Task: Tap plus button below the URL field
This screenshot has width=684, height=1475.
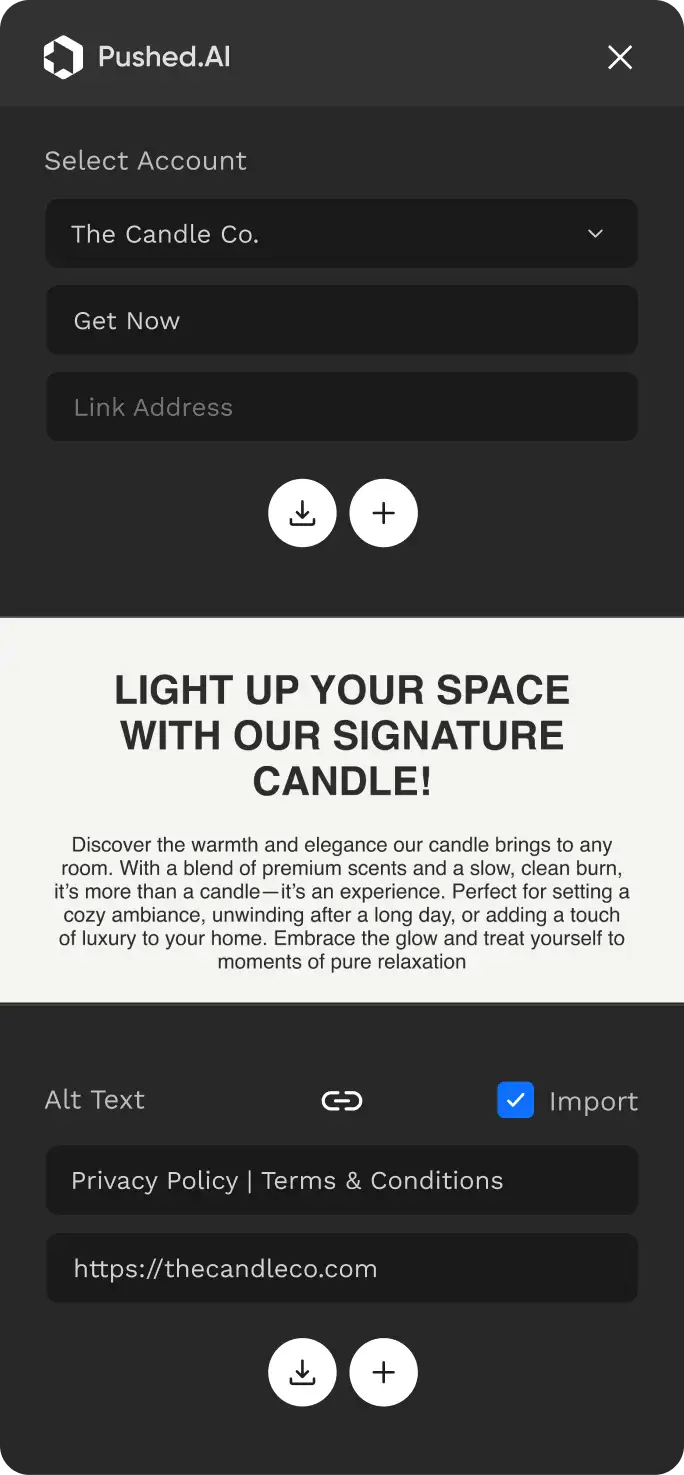Action: coord(383,1372)
